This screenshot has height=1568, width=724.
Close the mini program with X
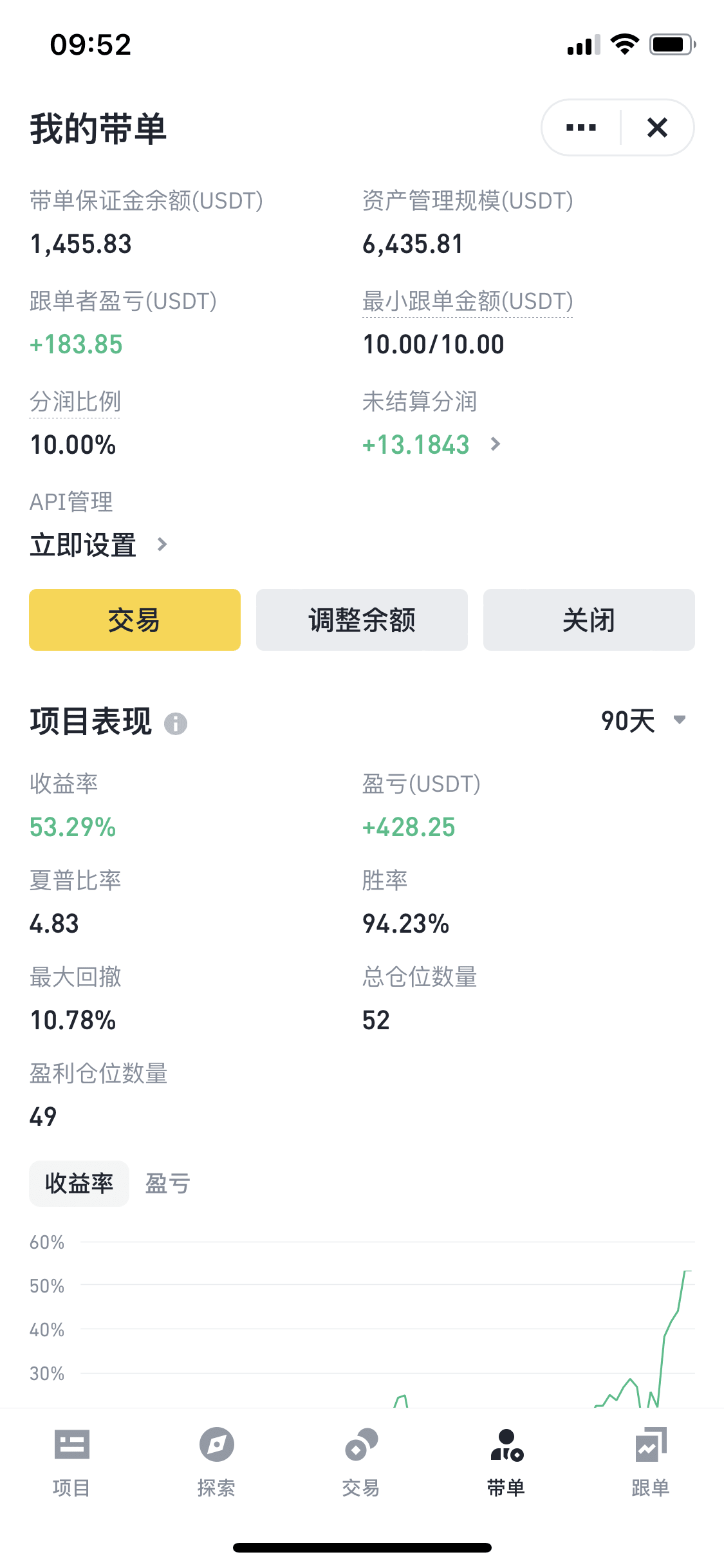657,127
